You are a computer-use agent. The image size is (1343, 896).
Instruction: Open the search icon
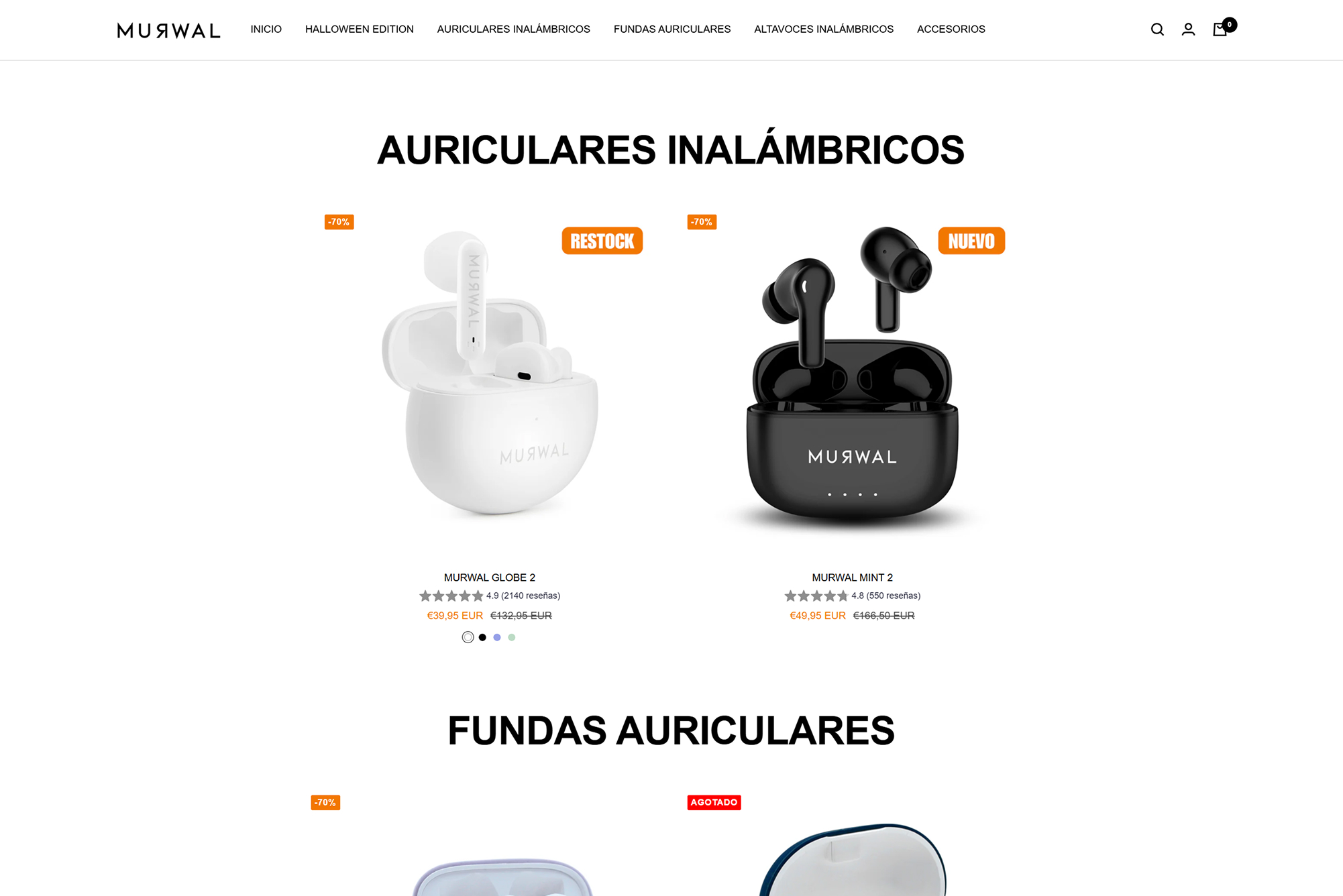(1157, 30)
